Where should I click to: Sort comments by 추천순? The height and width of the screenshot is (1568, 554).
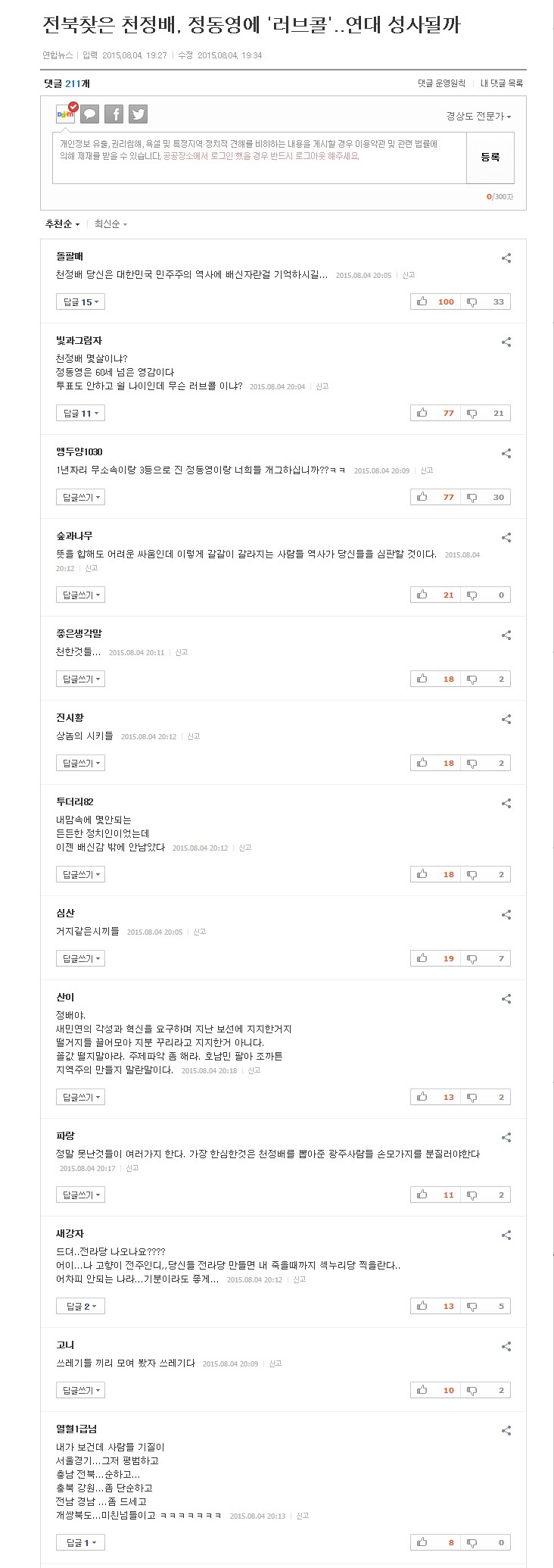point(62,224)
